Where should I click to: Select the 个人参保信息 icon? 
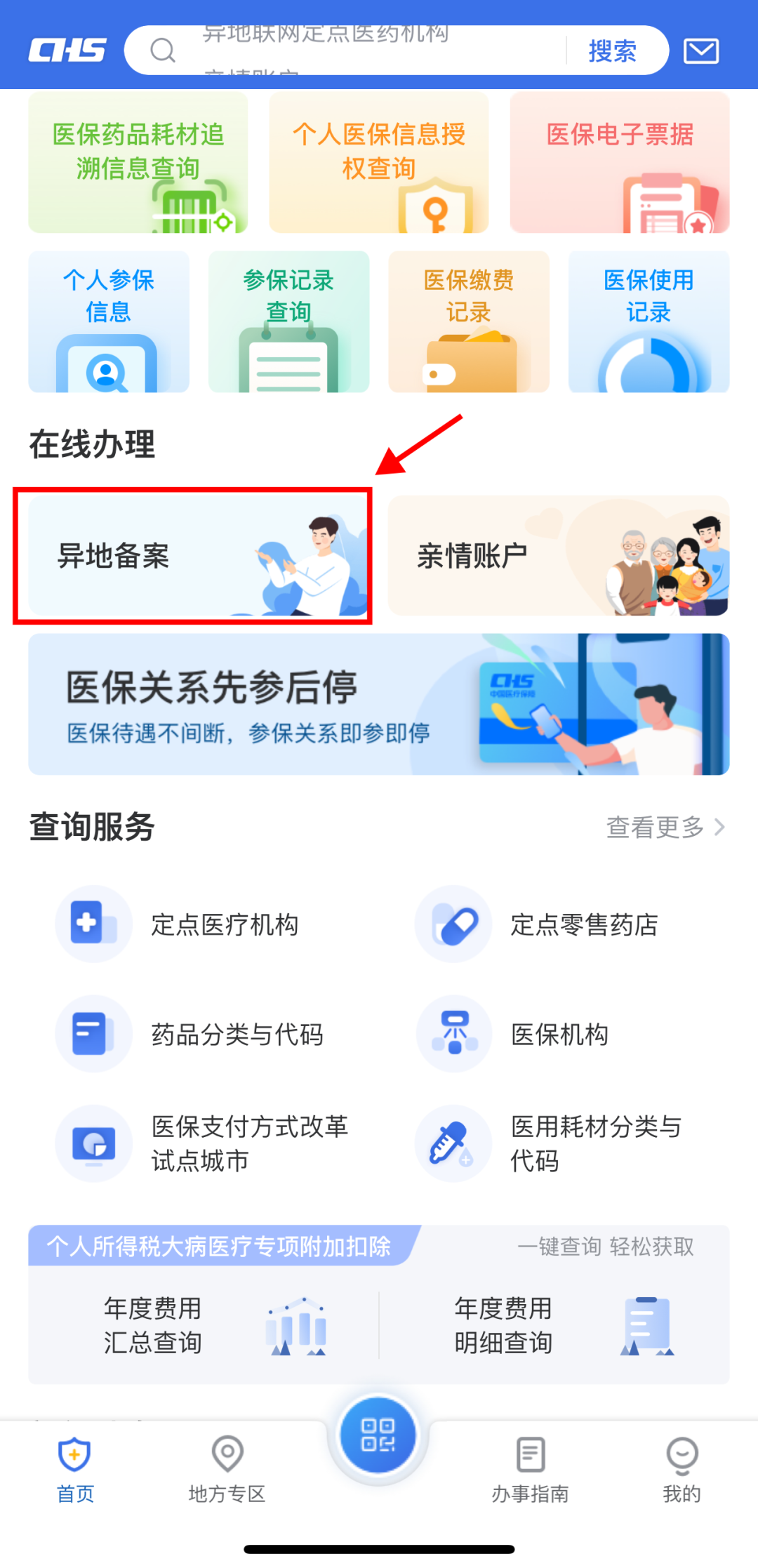click(109, 321)
